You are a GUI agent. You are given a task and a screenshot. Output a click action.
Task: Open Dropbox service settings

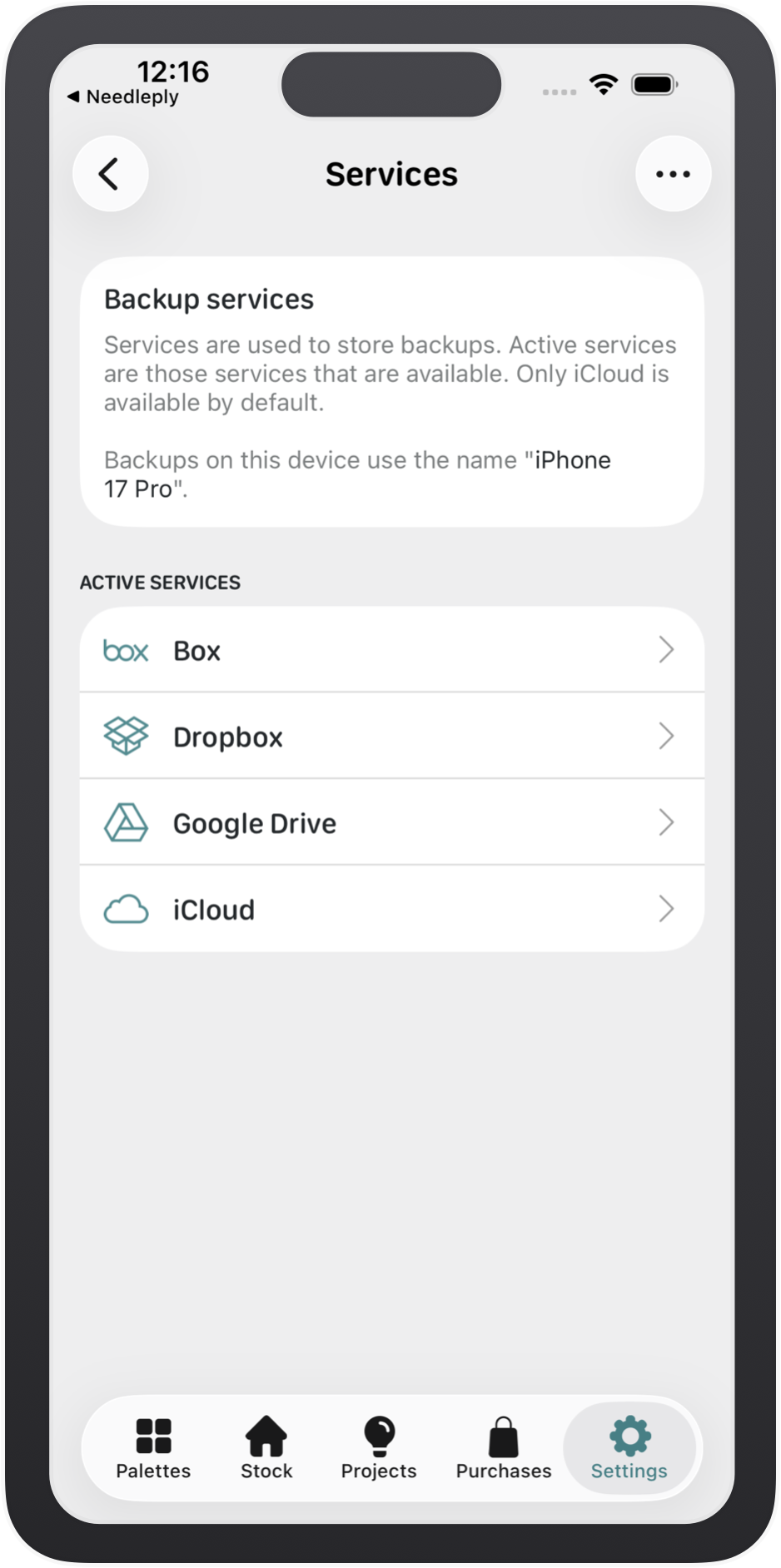click(x=391, y=737)
